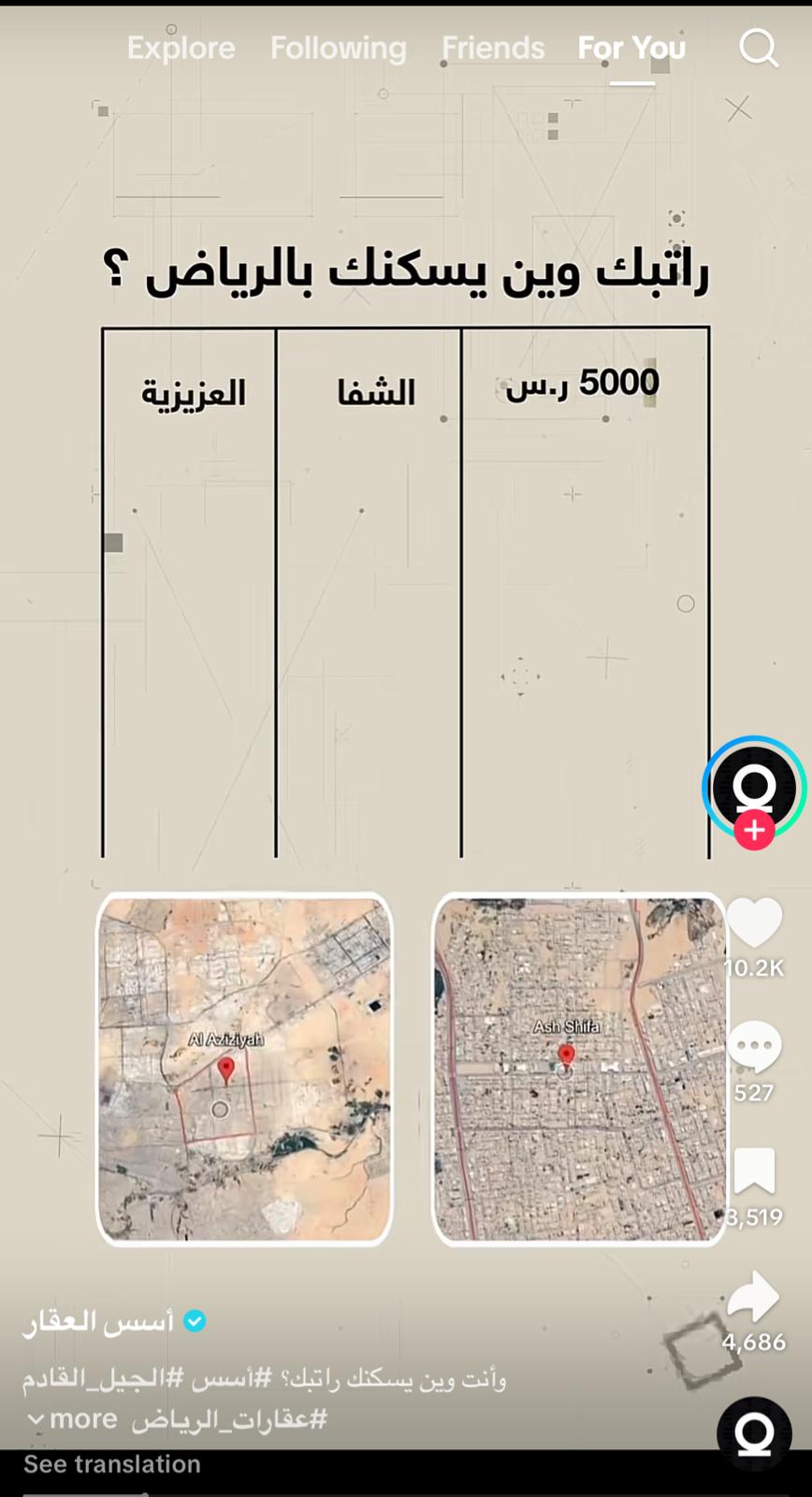Viewport: 812px width, 1497px height.
Task: Open the أسس العقار profile name
Action: pyautogui.click(x=98, y=1321)
